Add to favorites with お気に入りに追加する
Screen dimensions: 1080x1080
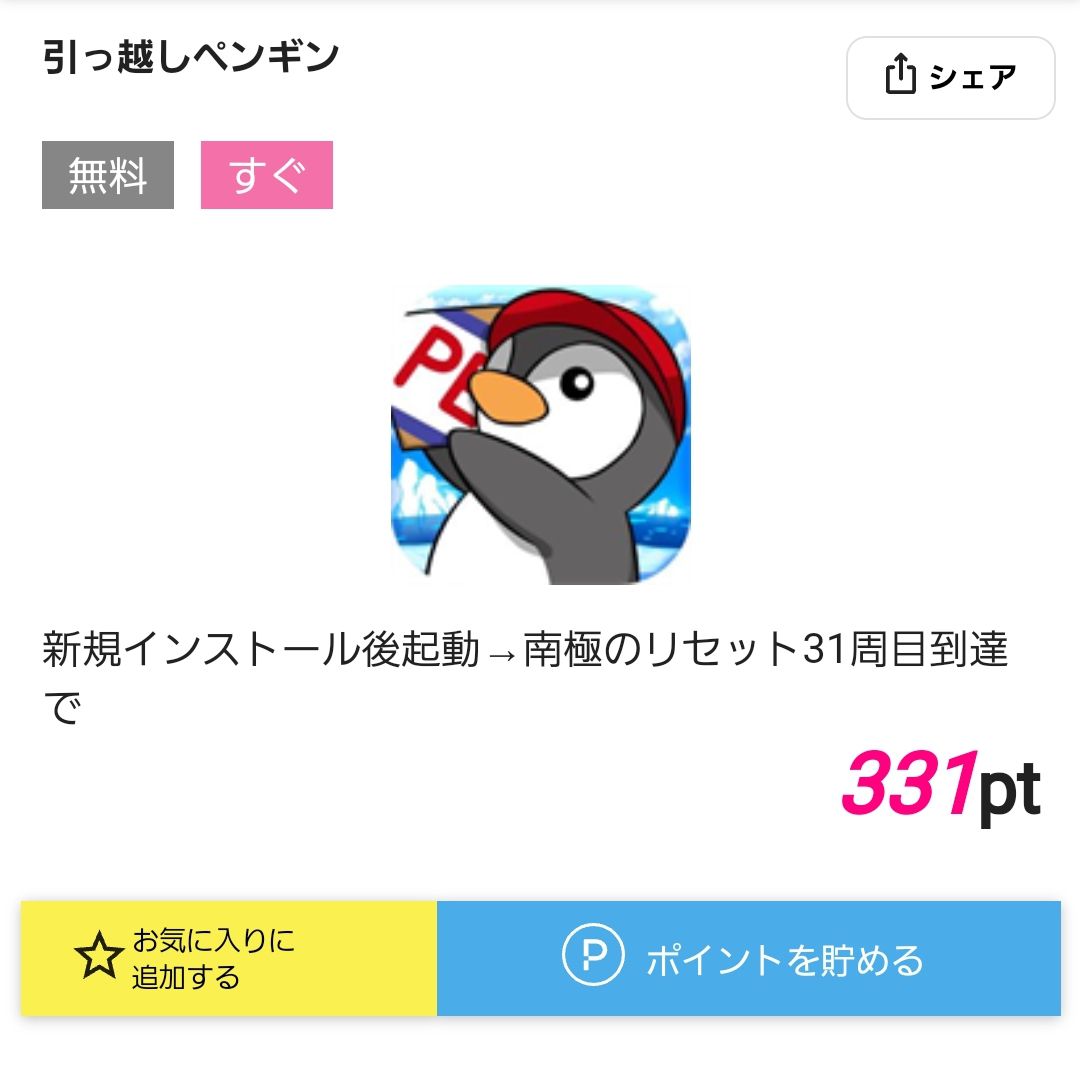click(228, 958)
